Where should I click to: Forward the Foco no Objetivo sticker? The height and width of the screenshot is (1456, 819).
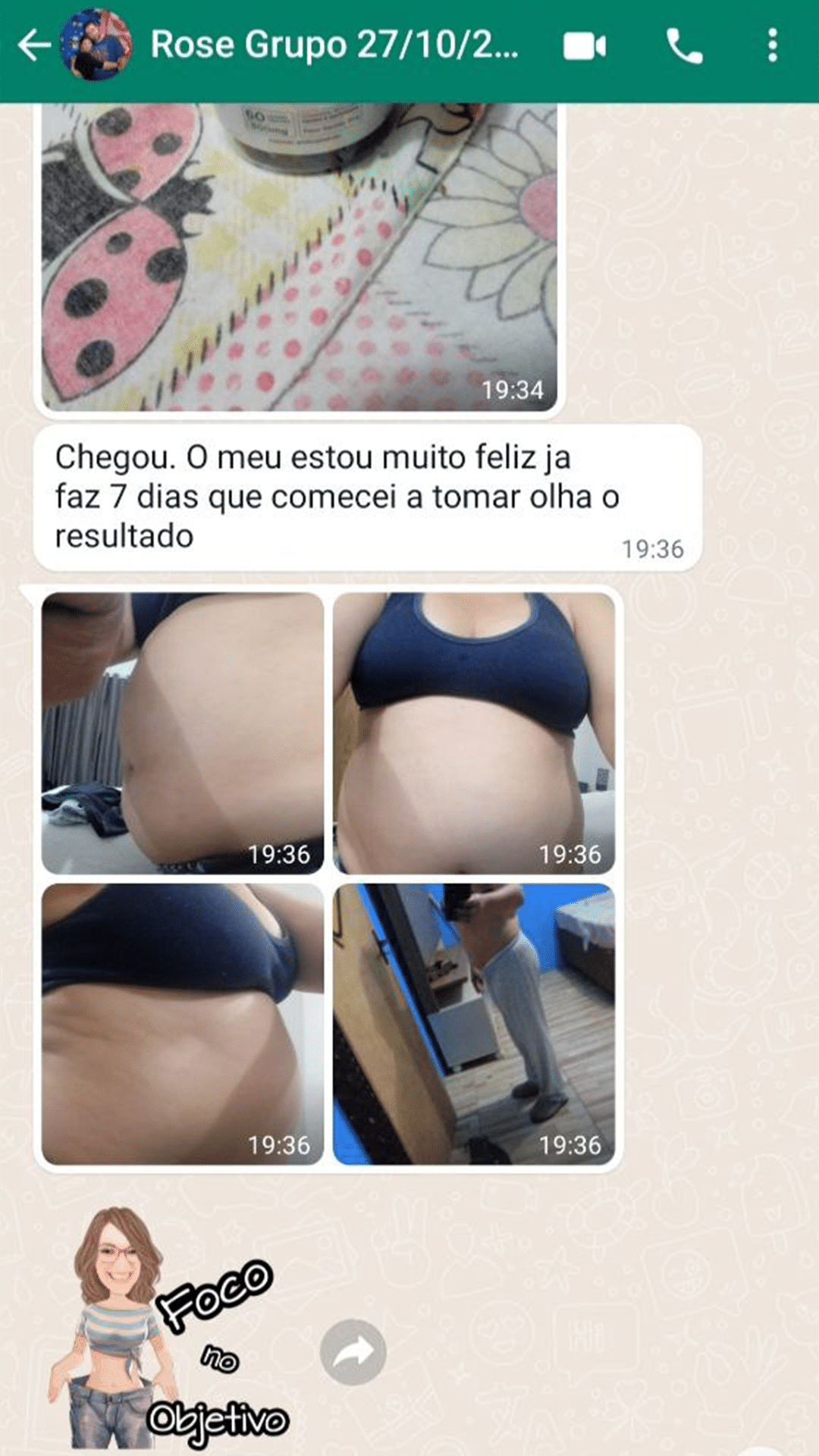353,1351
